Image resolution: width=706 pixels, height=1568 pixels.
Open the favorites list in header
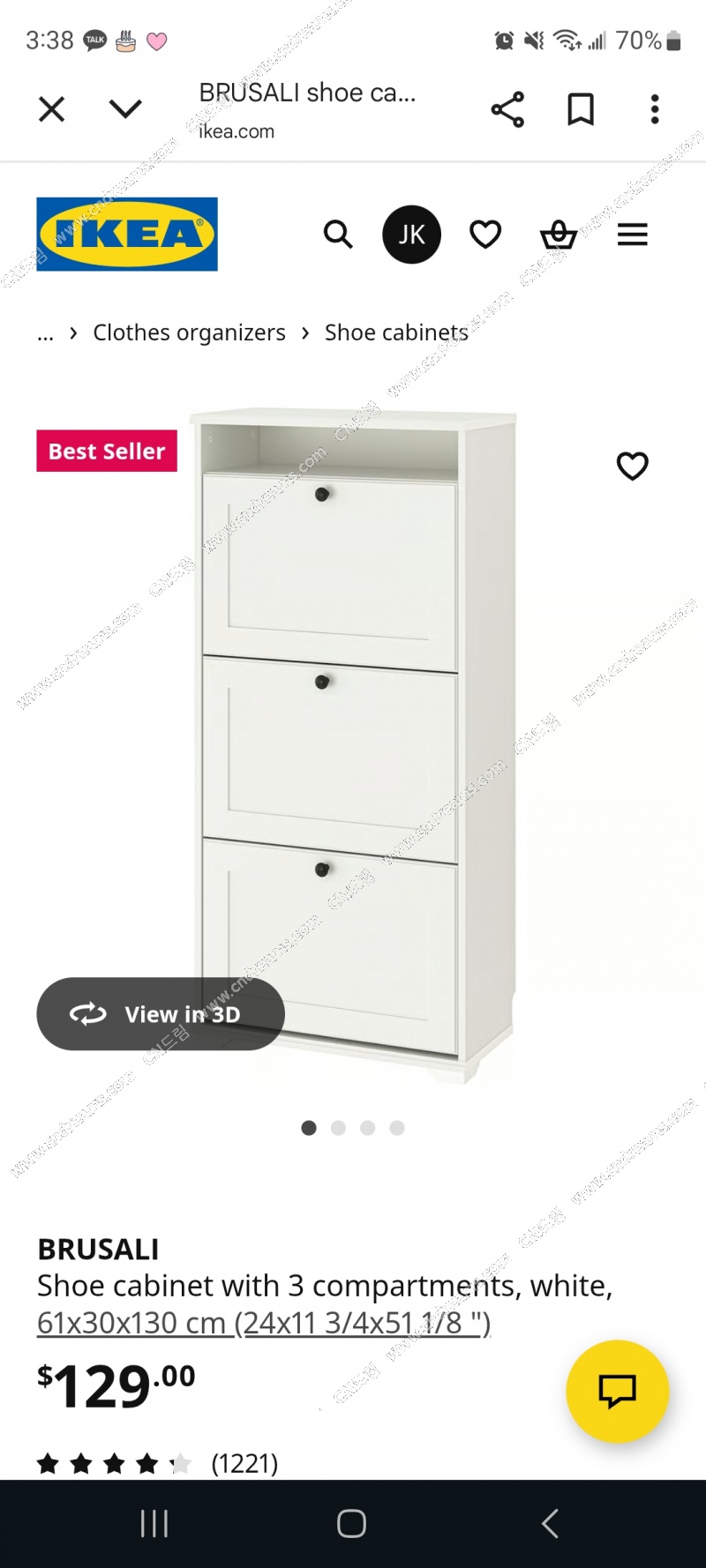(485, 235)
